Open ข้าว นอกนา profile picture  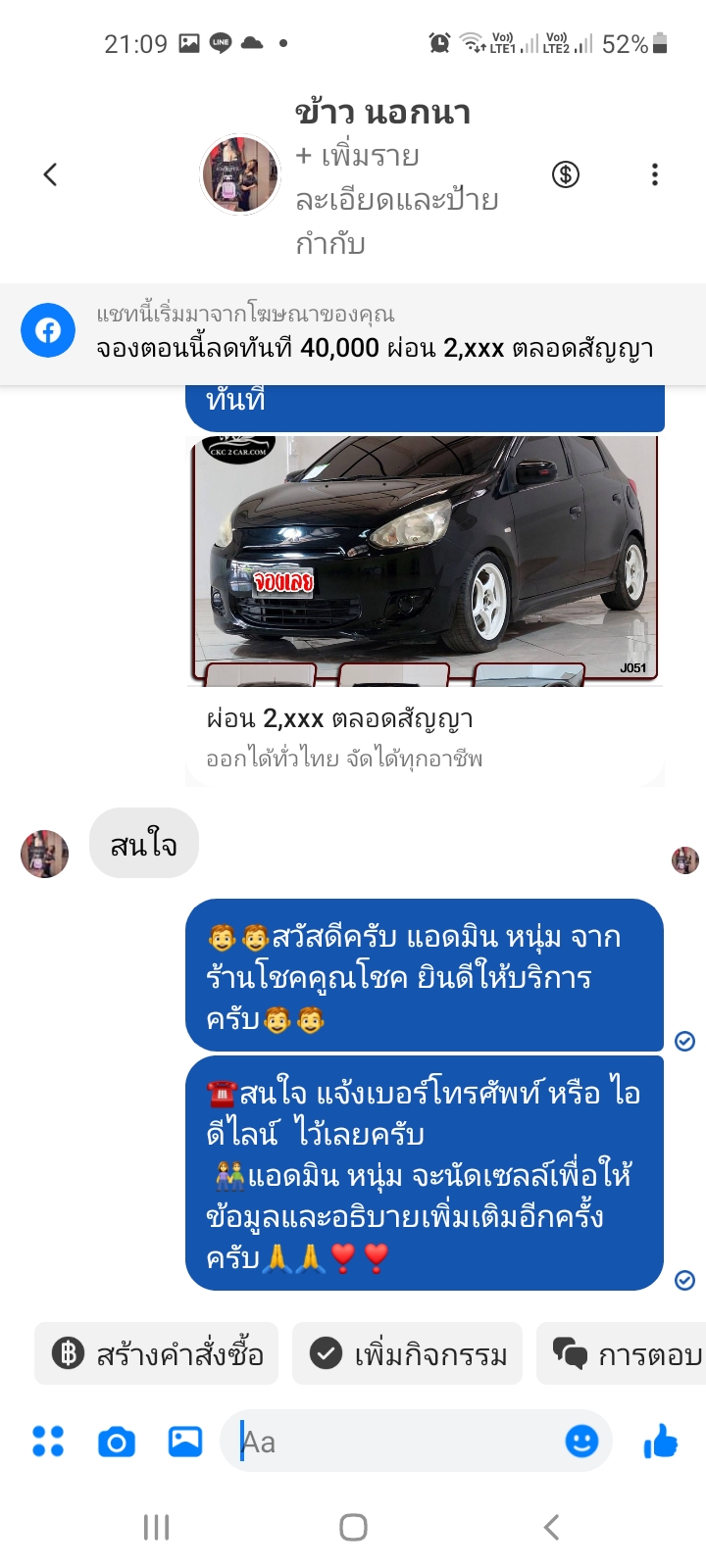[x=240, y=175]
